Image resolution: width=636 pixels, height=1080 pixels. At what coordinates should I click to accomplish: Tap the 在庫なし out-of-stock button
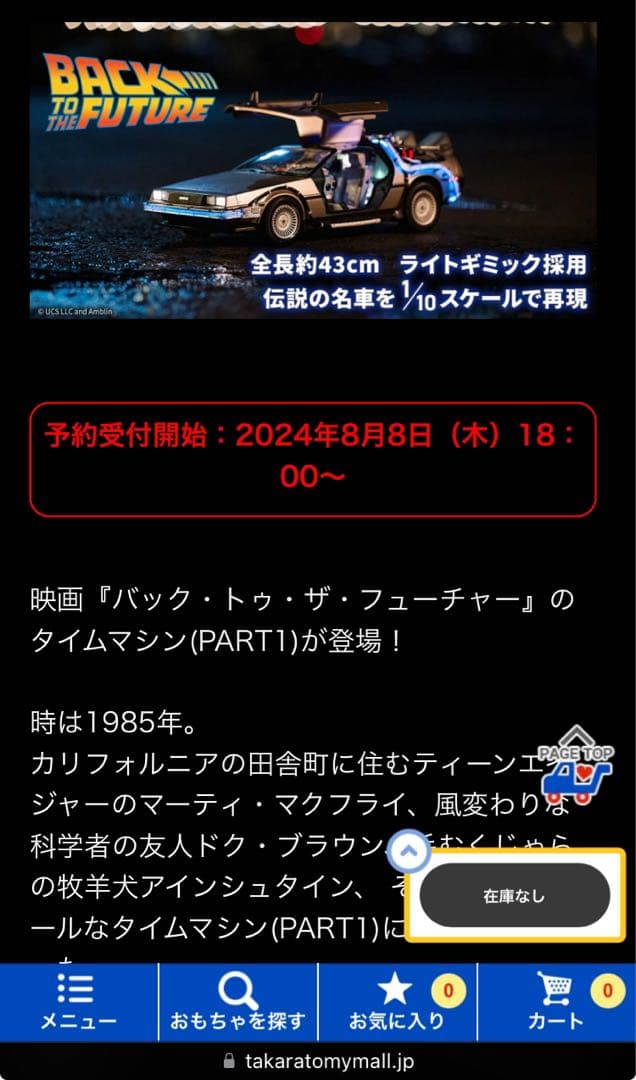click(514, 896)
